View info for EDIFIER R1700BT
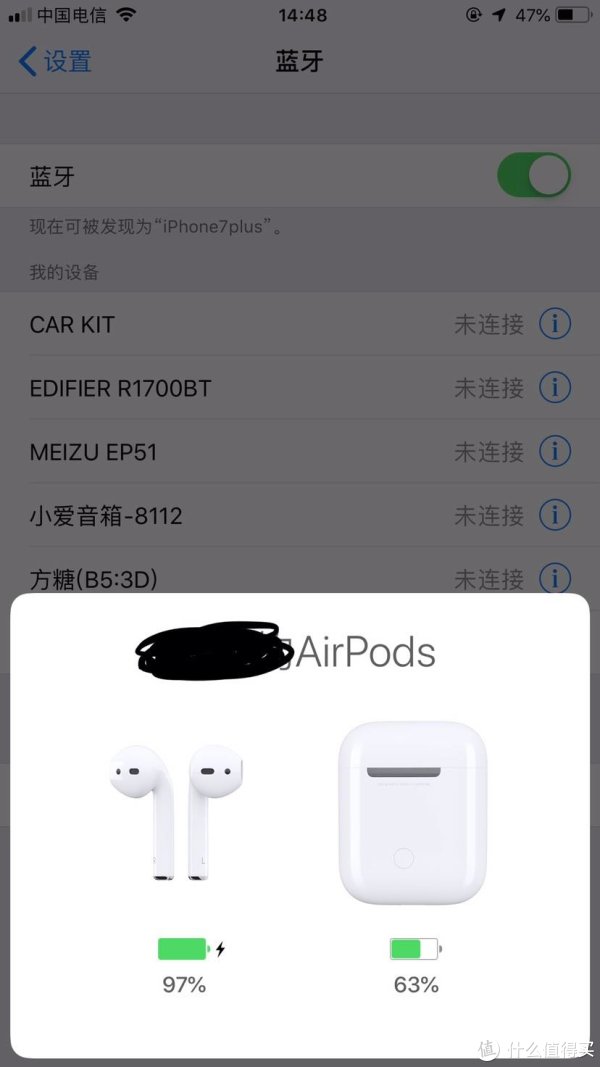Viewport: 600px width, 1067px height. click(x=555, y=388)
